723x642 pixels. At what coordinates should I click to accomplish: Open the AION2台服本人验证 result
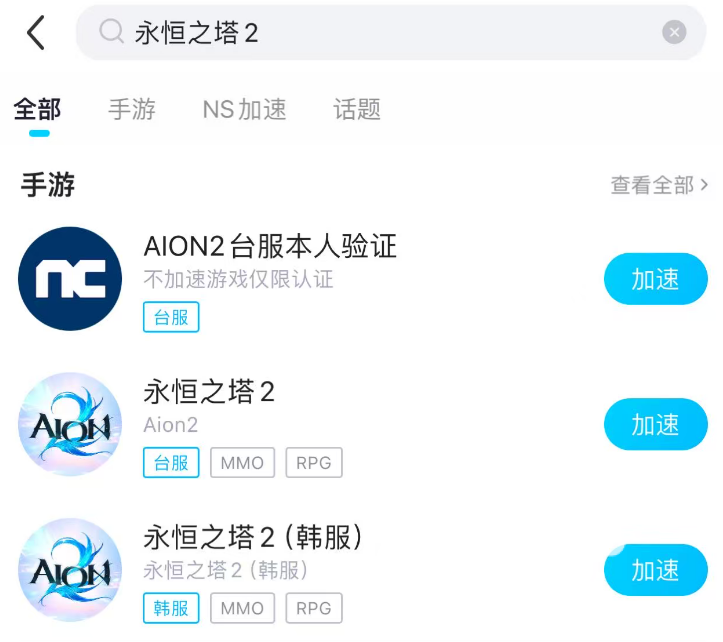click(270, 247)
